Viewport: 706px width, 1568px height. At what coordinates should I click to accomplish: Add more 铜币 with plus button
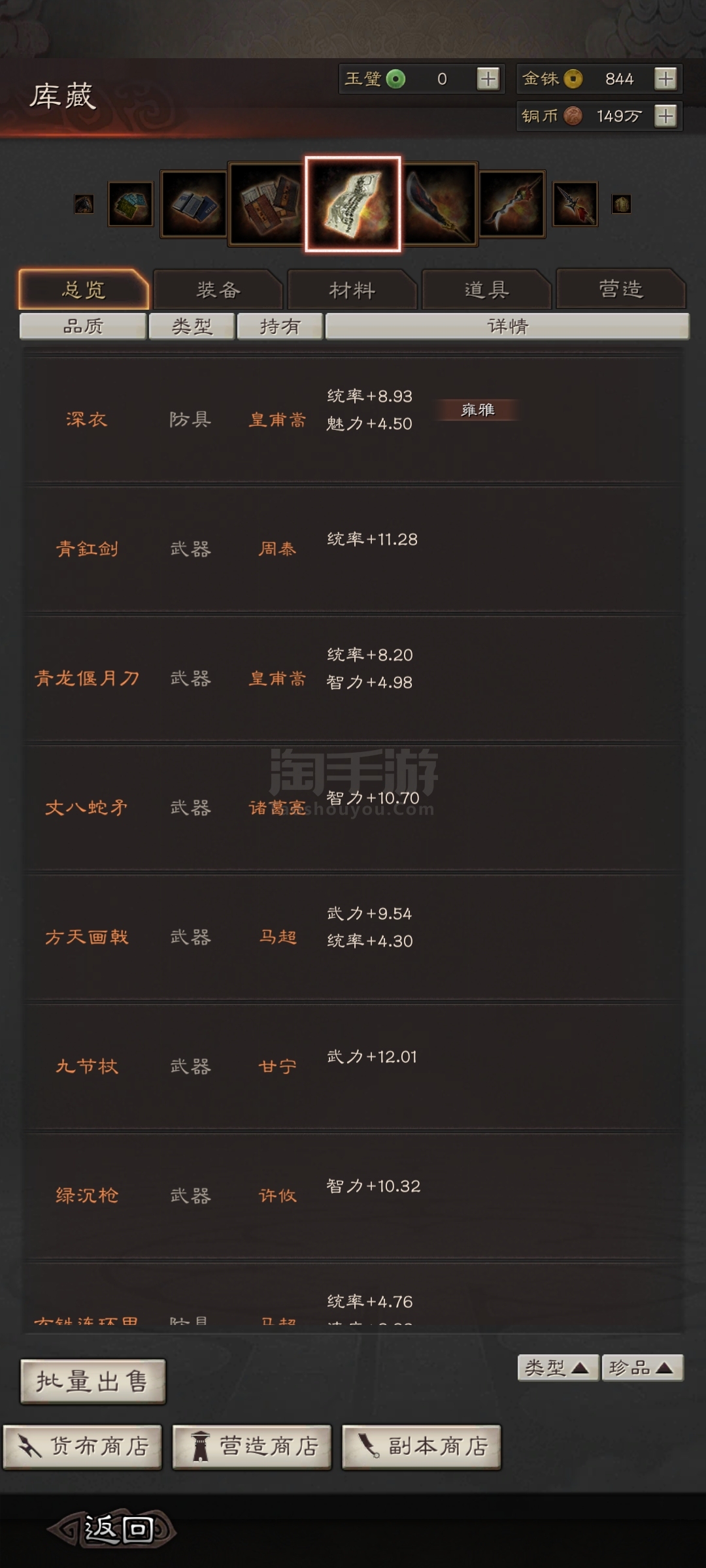point(665,116)
